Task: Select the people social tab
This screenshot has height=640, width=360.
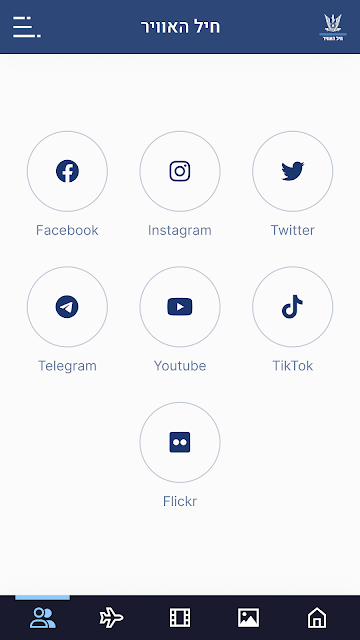Action: click(43, 618)
